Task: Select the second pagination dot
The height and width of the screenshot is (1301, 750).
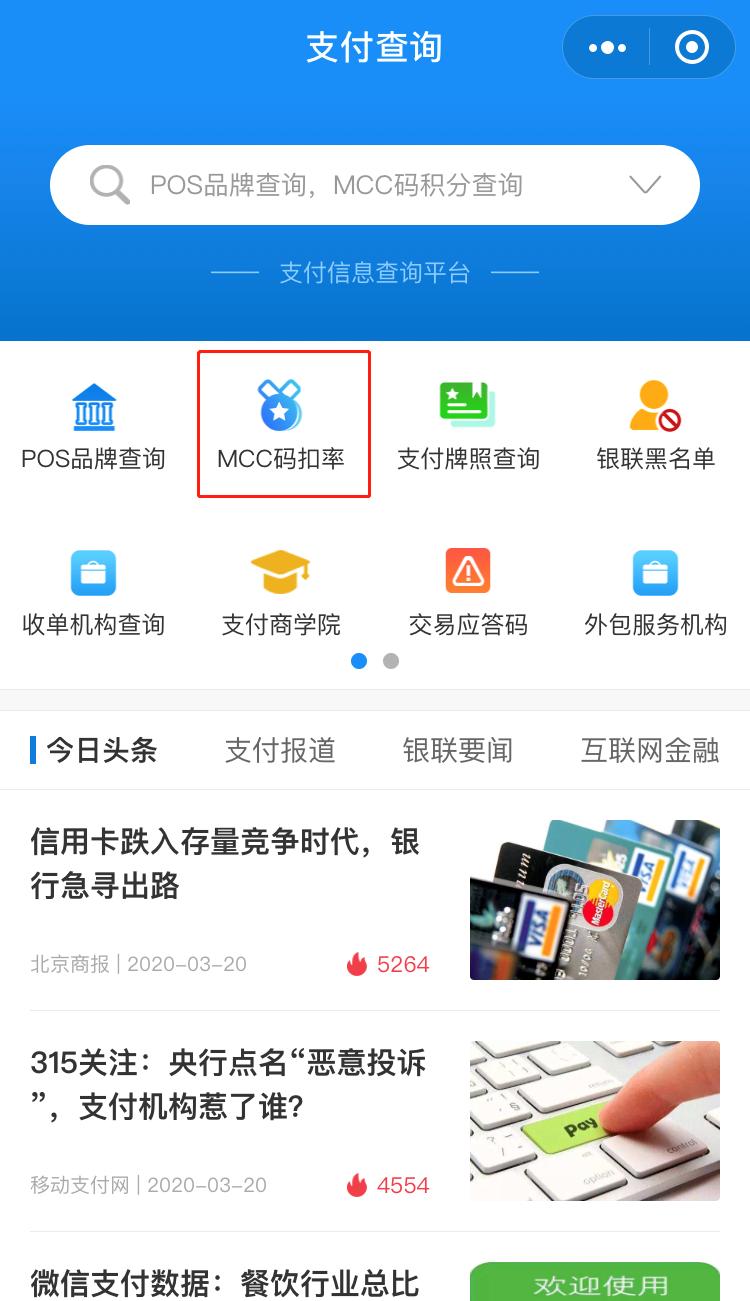Action: coord(391,661)
